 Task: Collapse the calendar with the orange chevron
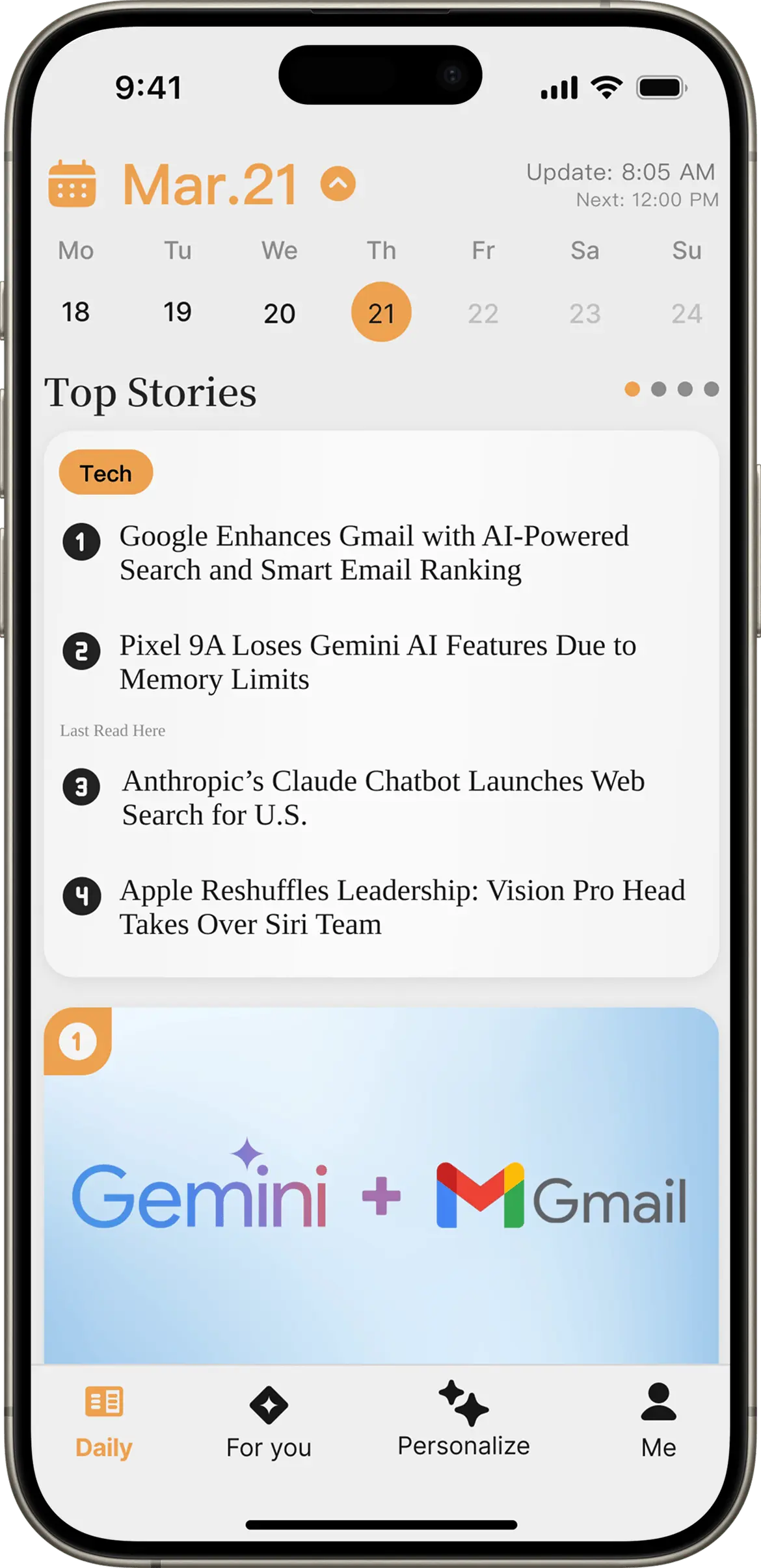(x=338, y=183)
